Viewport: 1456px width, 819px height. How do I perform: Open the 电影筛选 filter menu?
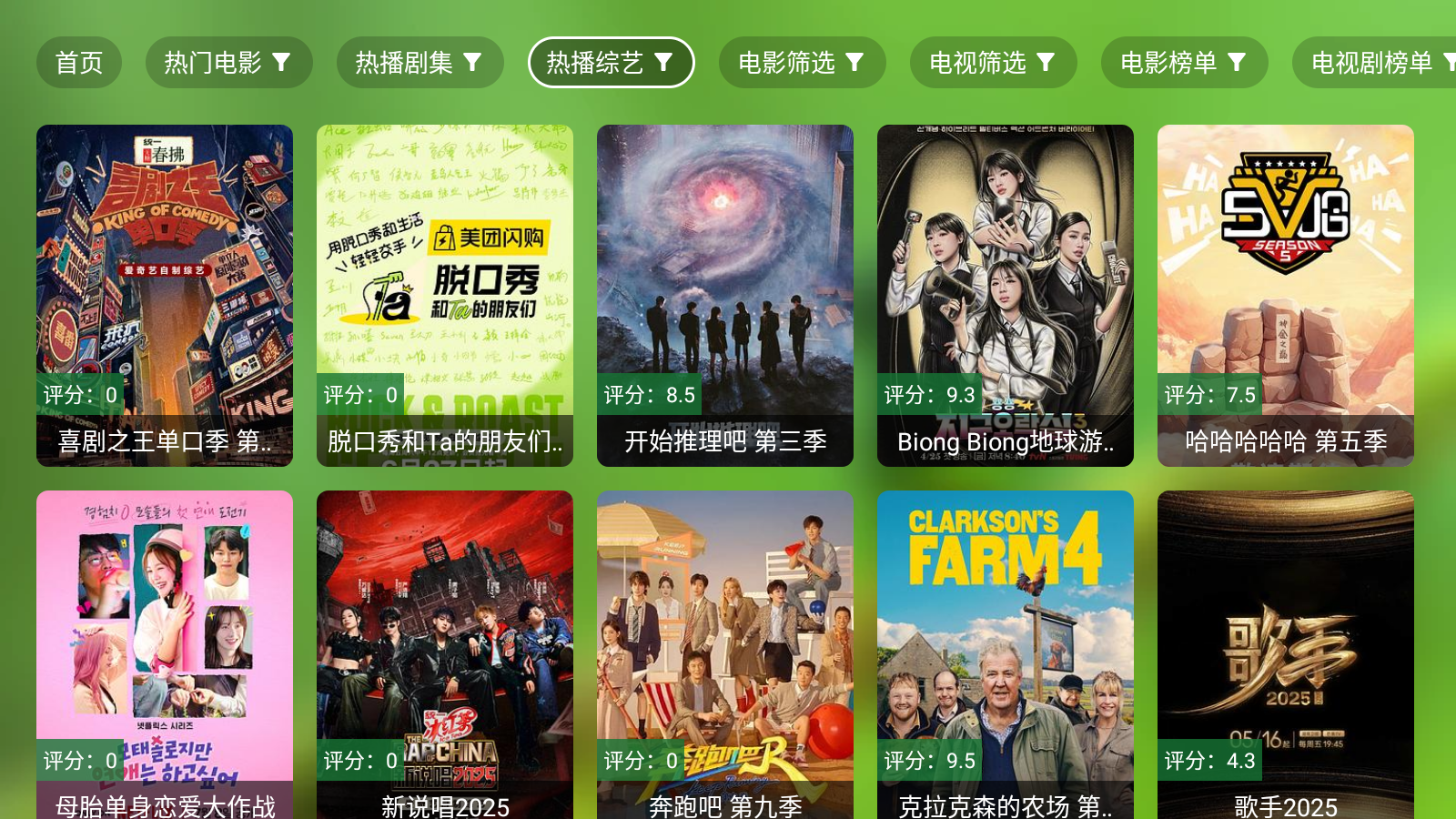802,62
